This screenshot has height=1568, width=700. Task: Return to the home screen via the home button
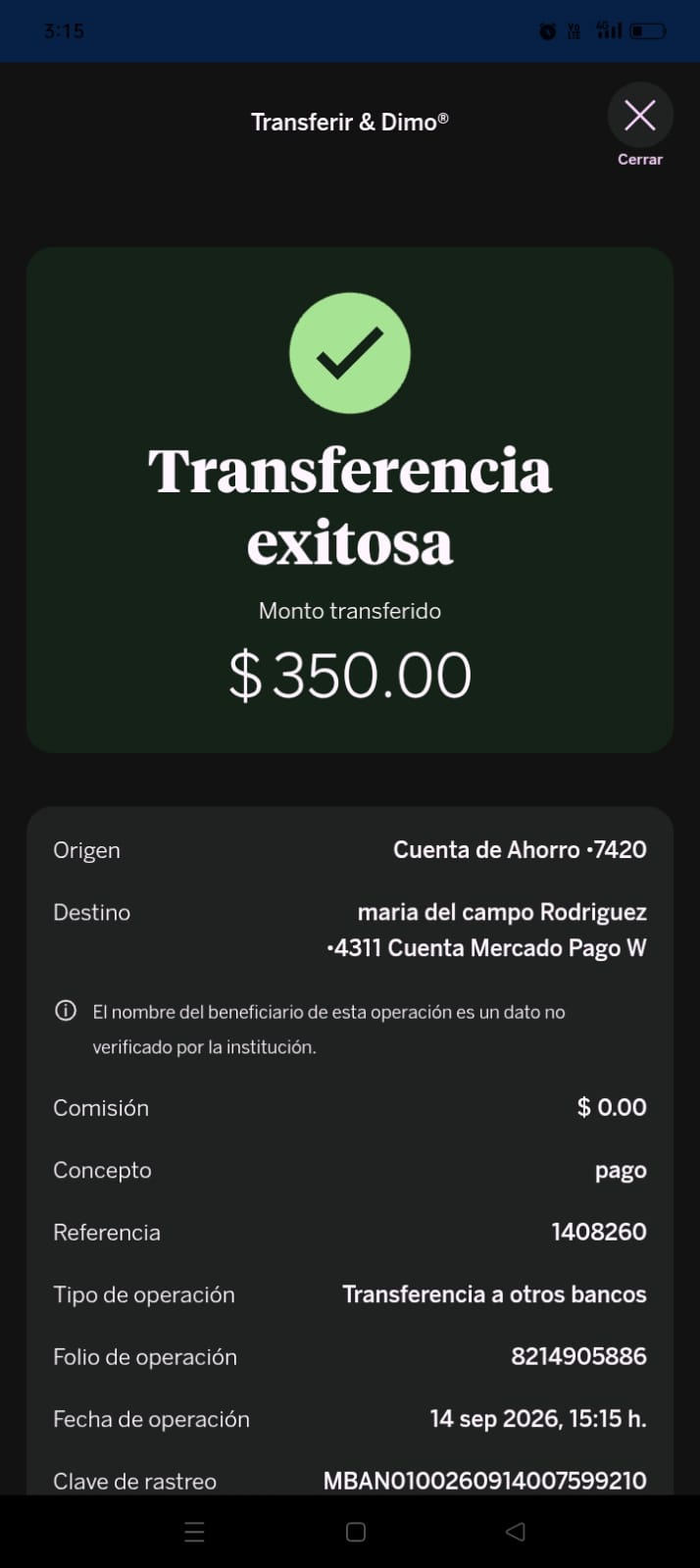[356, 1532]
